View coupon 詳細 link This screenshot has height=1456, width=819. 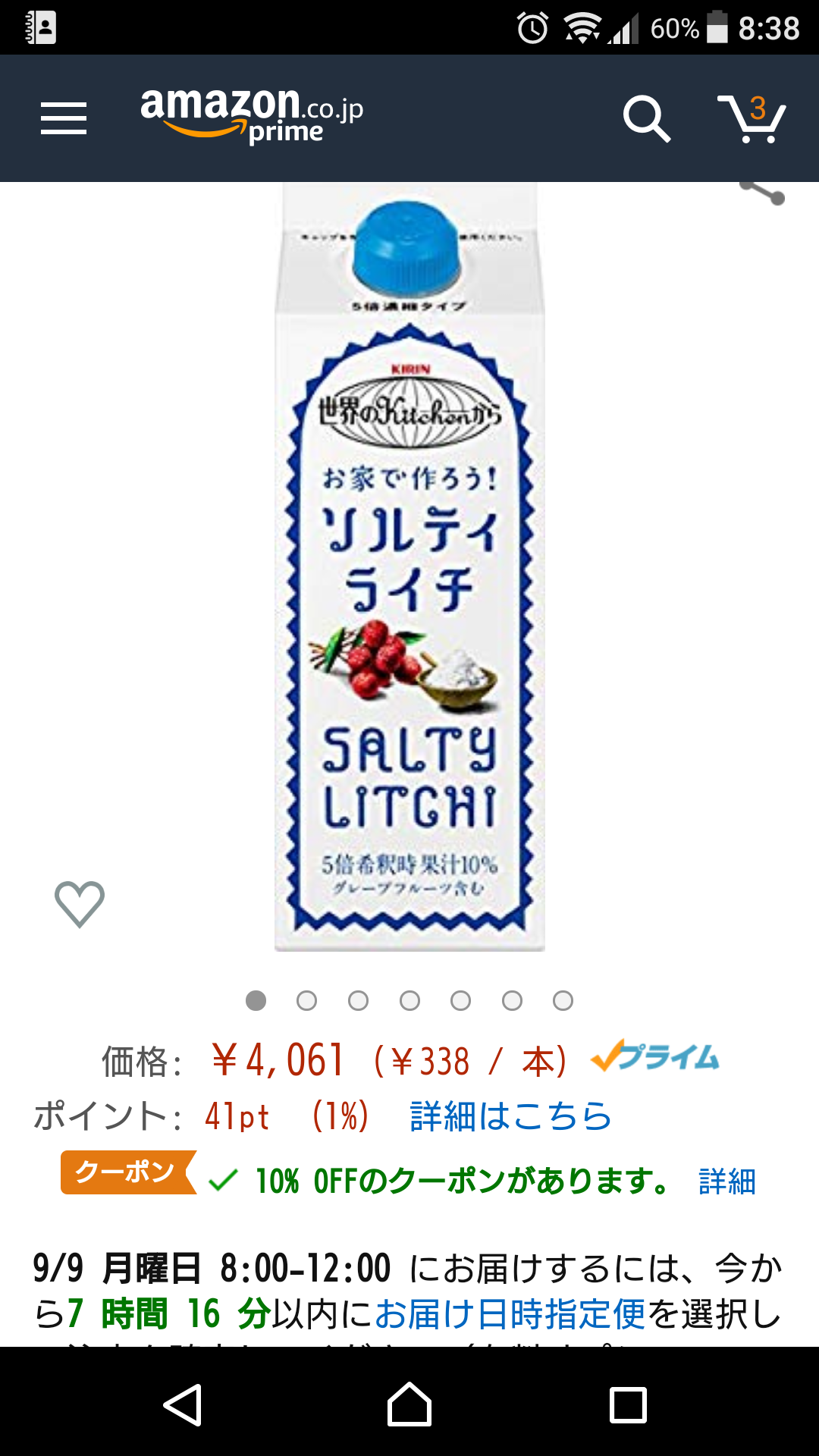(726, 1181)
